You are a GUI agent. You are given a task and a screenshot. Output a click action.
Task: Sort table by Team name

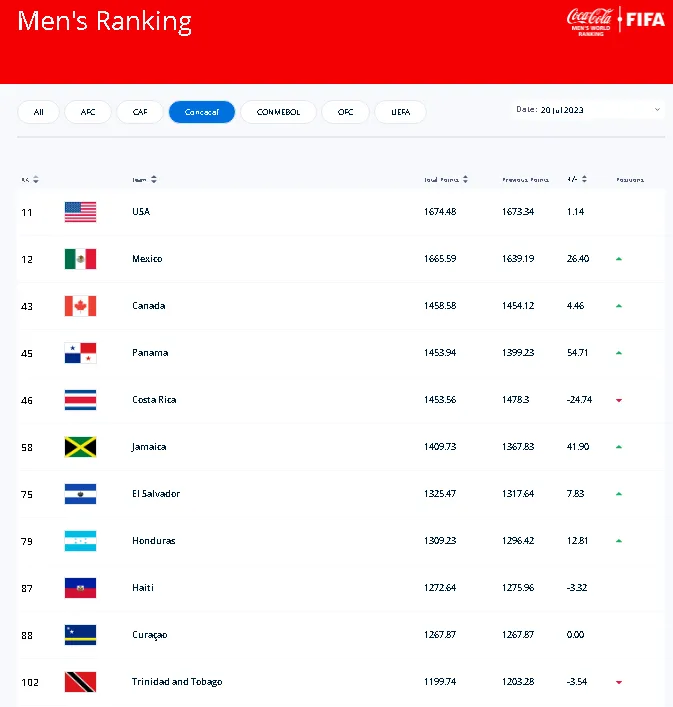pyautogui.click(x=145, y=180)
